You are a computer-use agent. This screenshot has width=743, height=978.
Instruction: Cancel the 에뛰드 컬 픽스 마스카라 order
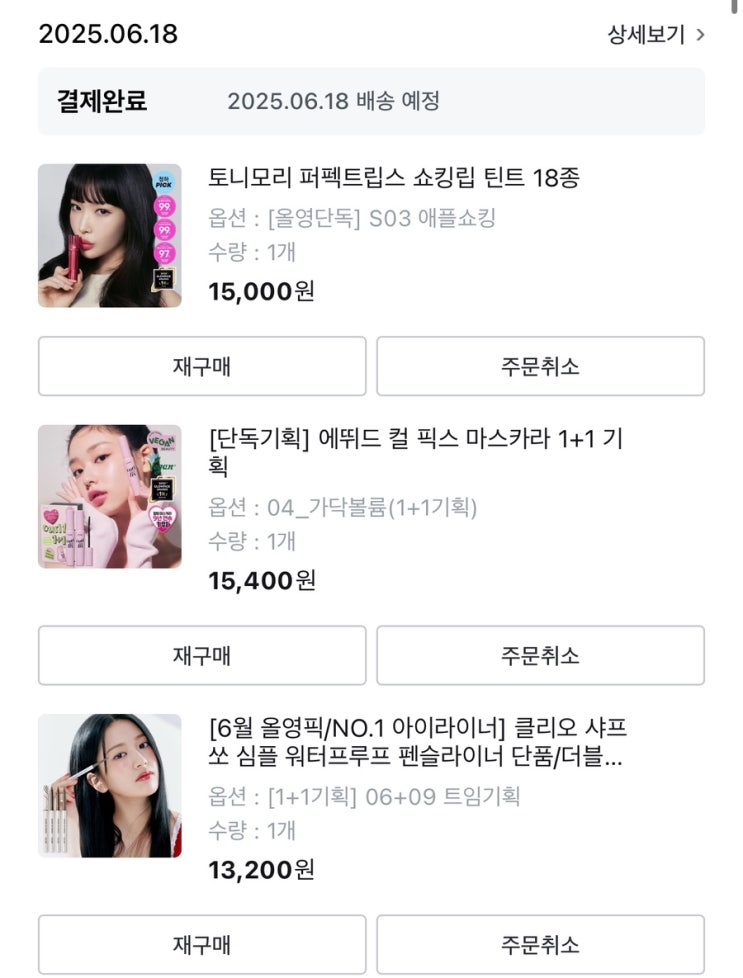point(540,656)
